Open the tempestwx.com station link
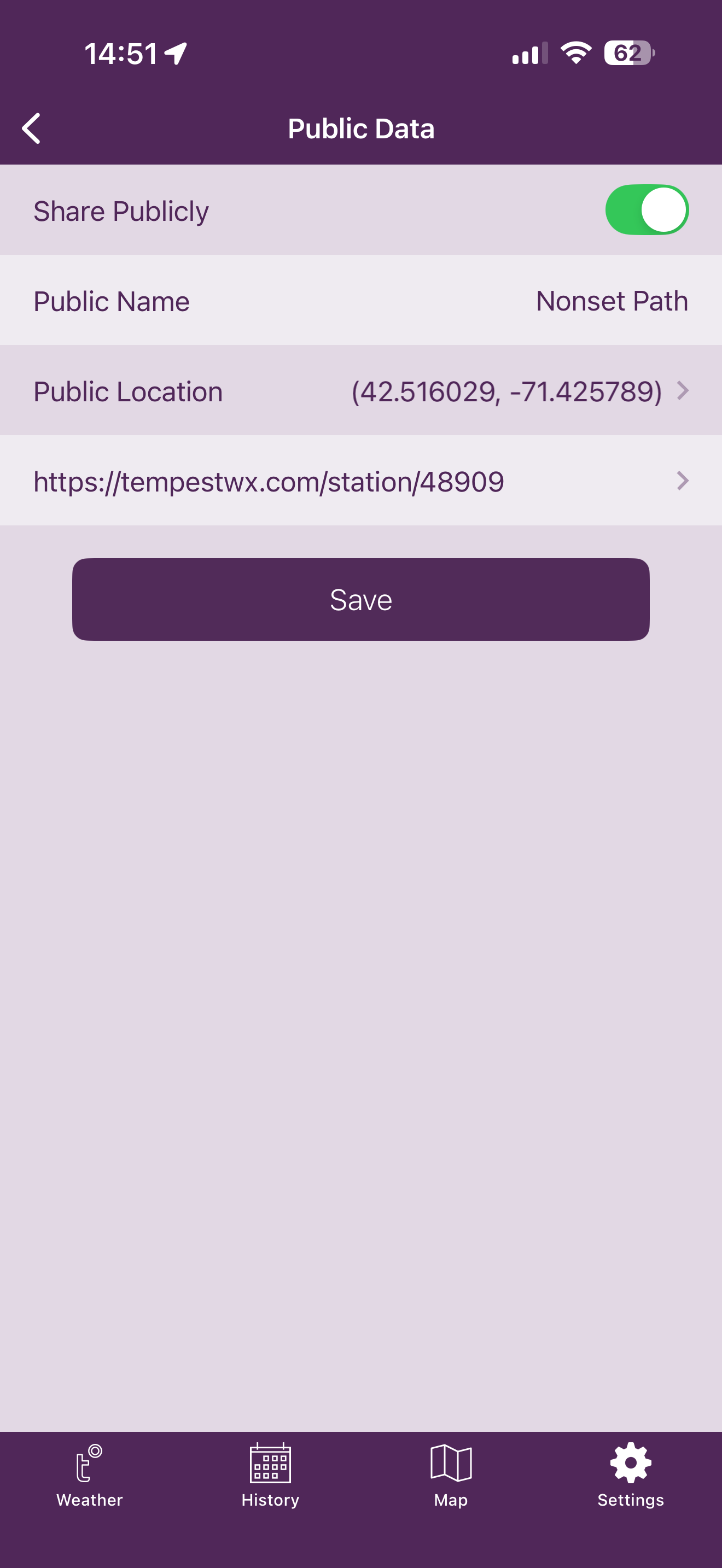 pyautogui.click(x=360, y=481)
